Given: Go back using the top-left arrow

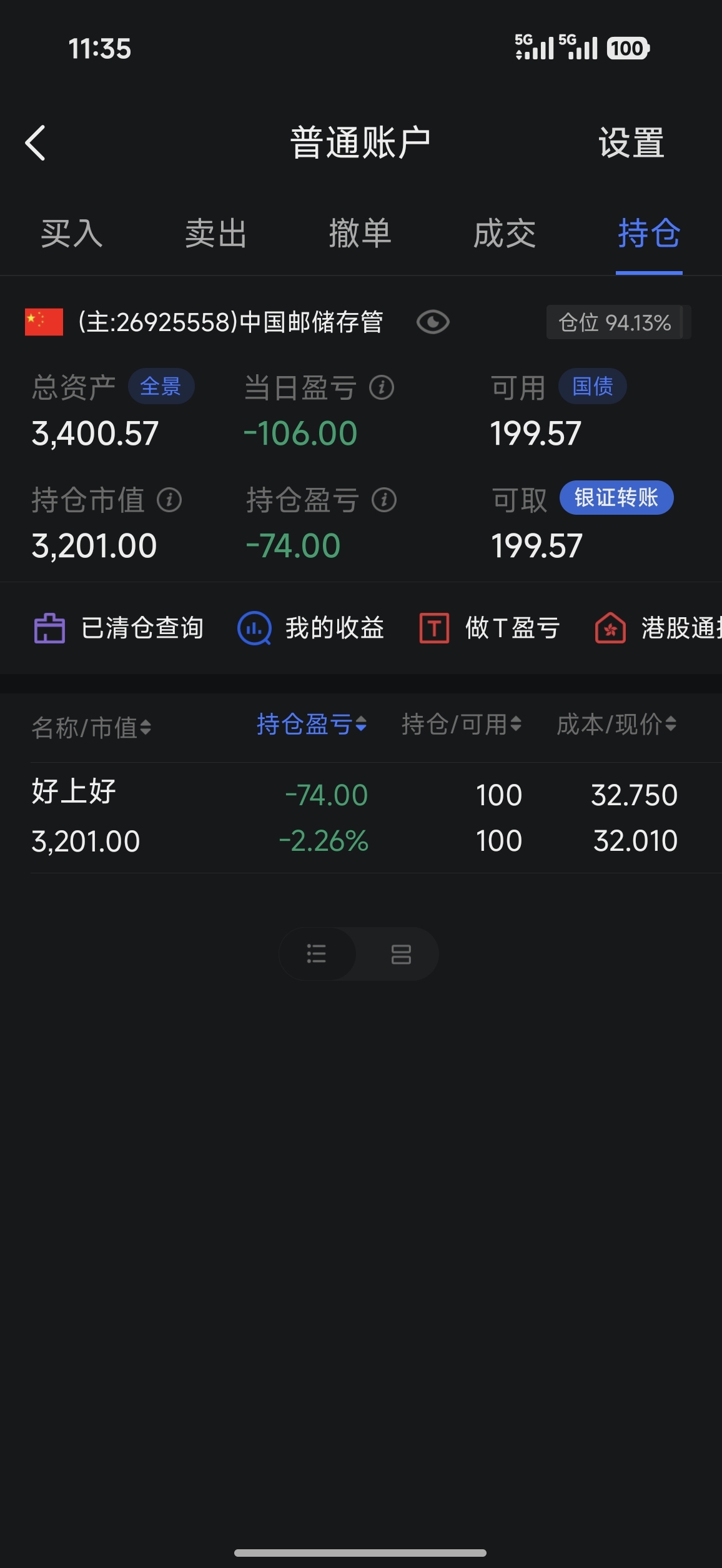Looking at the screenshot, I should 36,143.
